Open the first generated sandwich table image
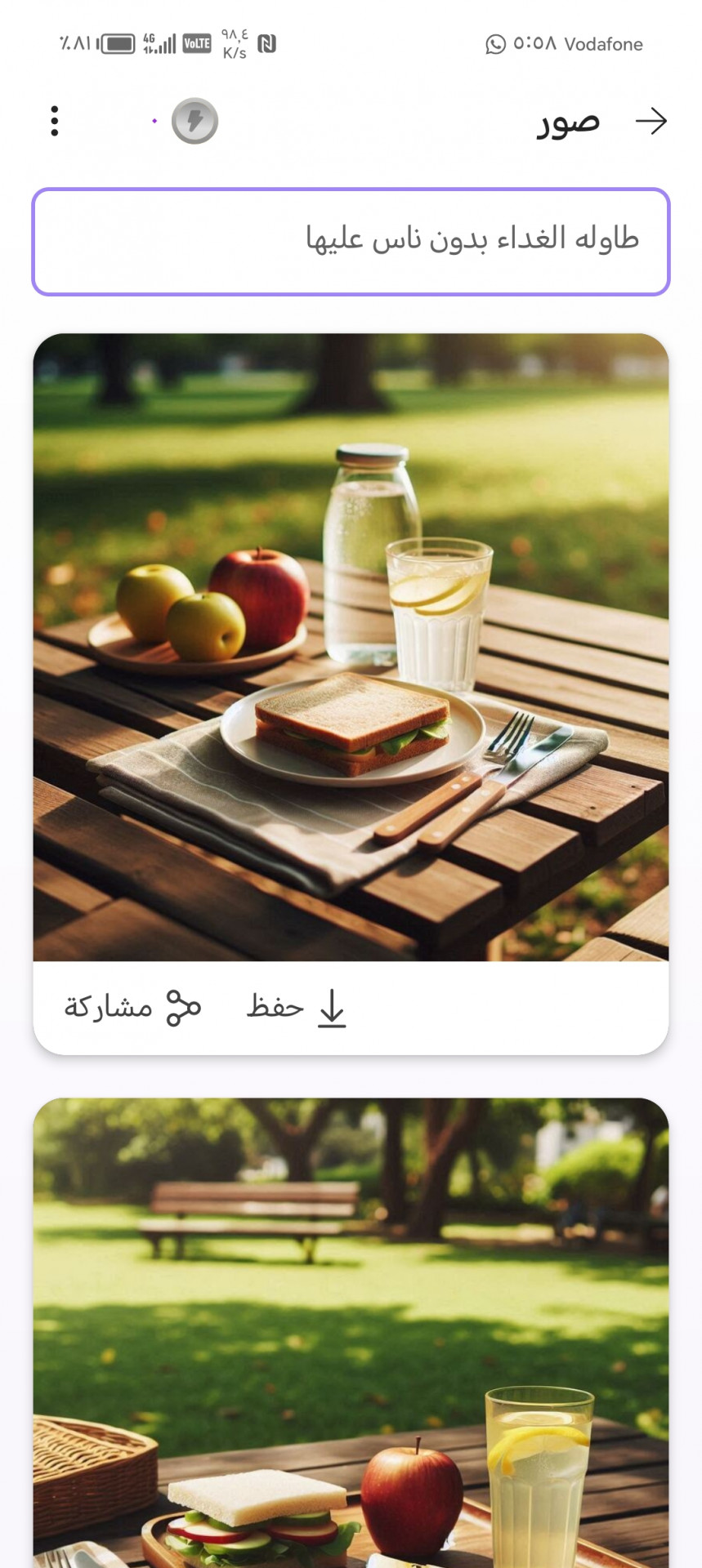This screenshot has height=1568, width=702. [351, 647]
